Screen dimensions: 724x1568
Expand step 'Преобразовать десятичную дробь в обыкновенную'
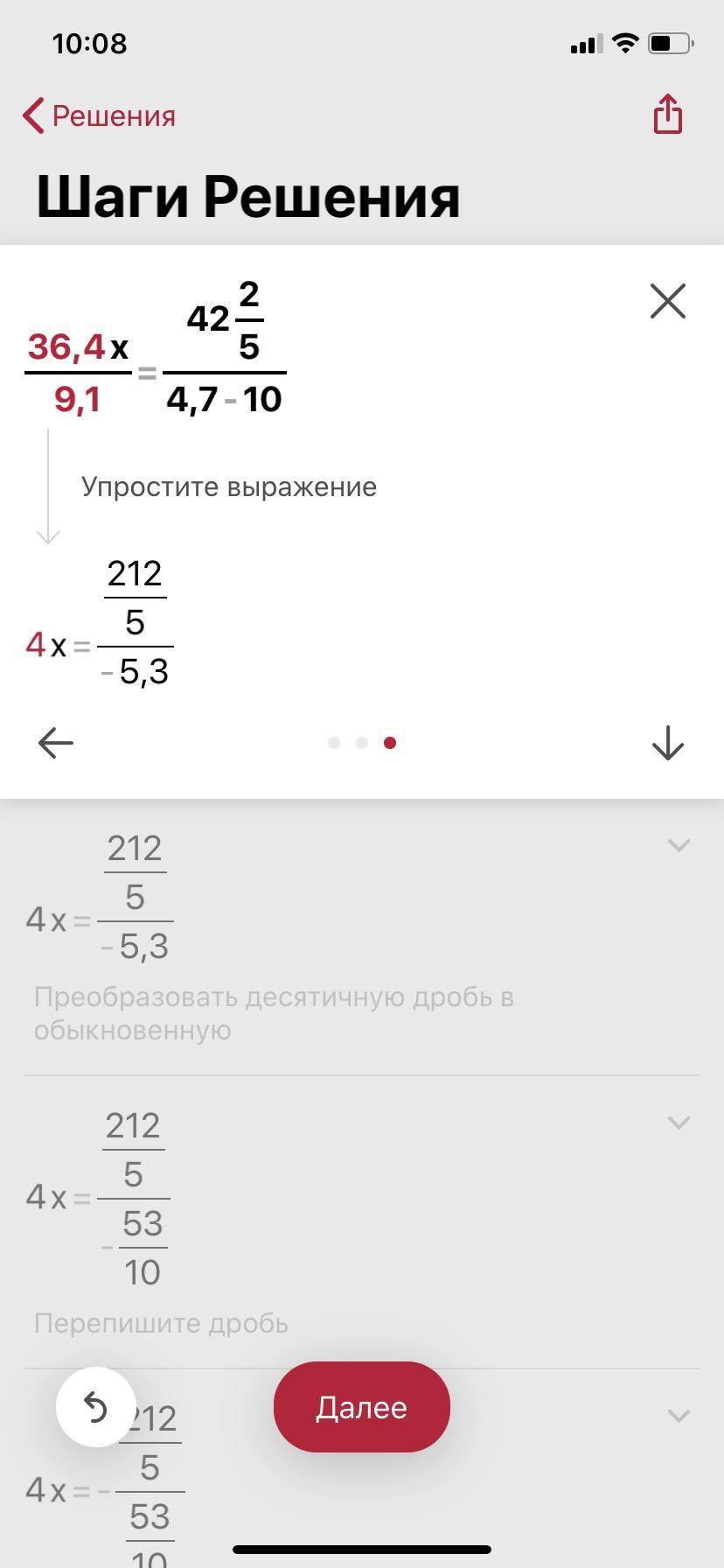(x=679, y=845)
